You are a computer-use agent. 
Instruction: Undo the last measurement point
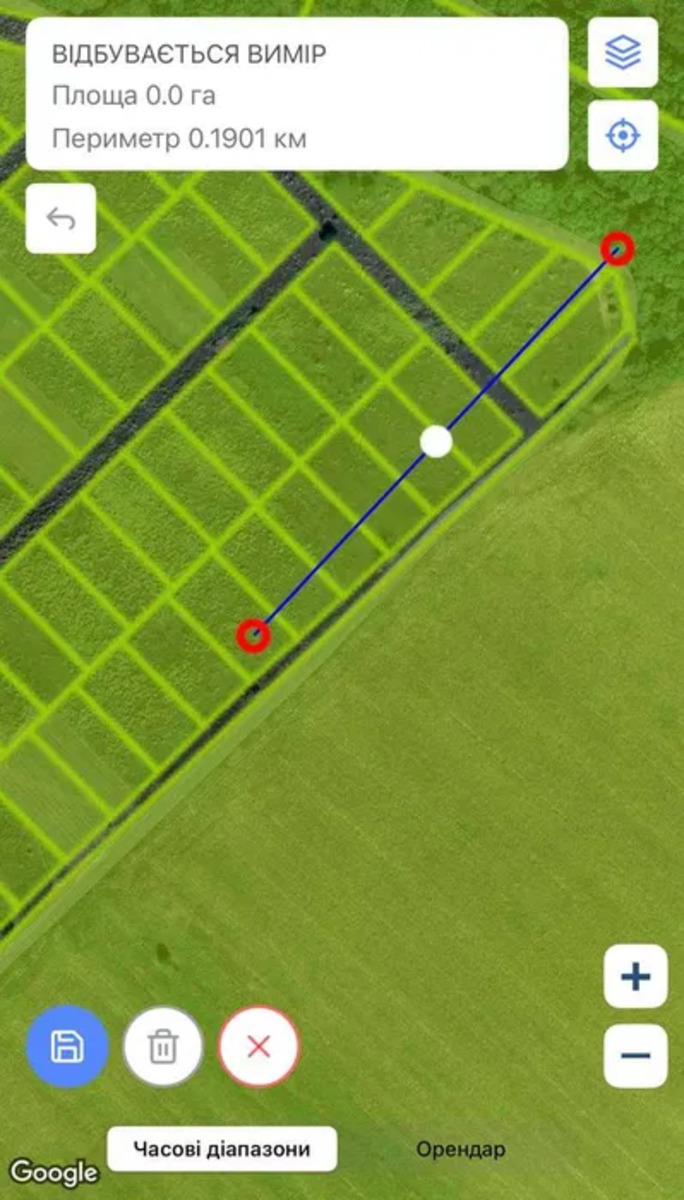tap(61, 218)
